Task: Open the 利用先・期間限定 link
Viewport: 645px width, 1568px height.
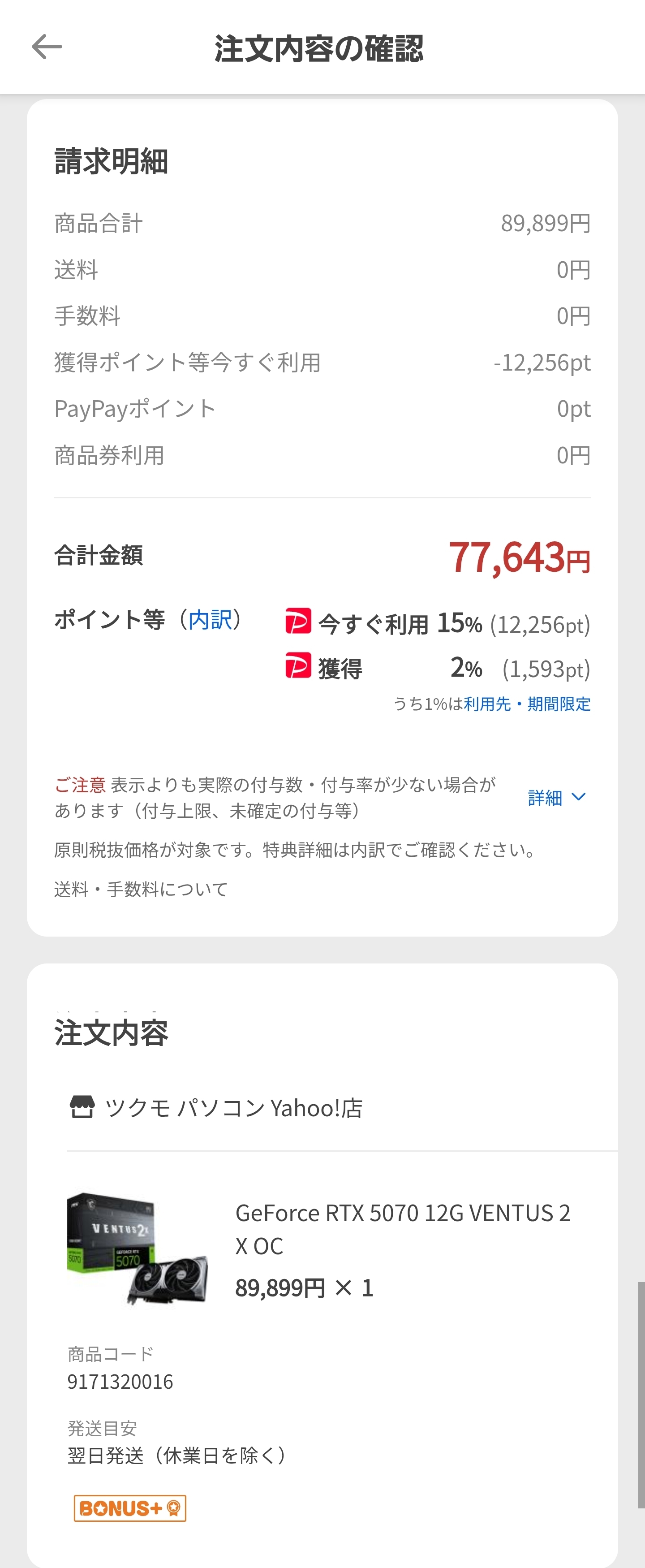Action: [x=527, y=704]
